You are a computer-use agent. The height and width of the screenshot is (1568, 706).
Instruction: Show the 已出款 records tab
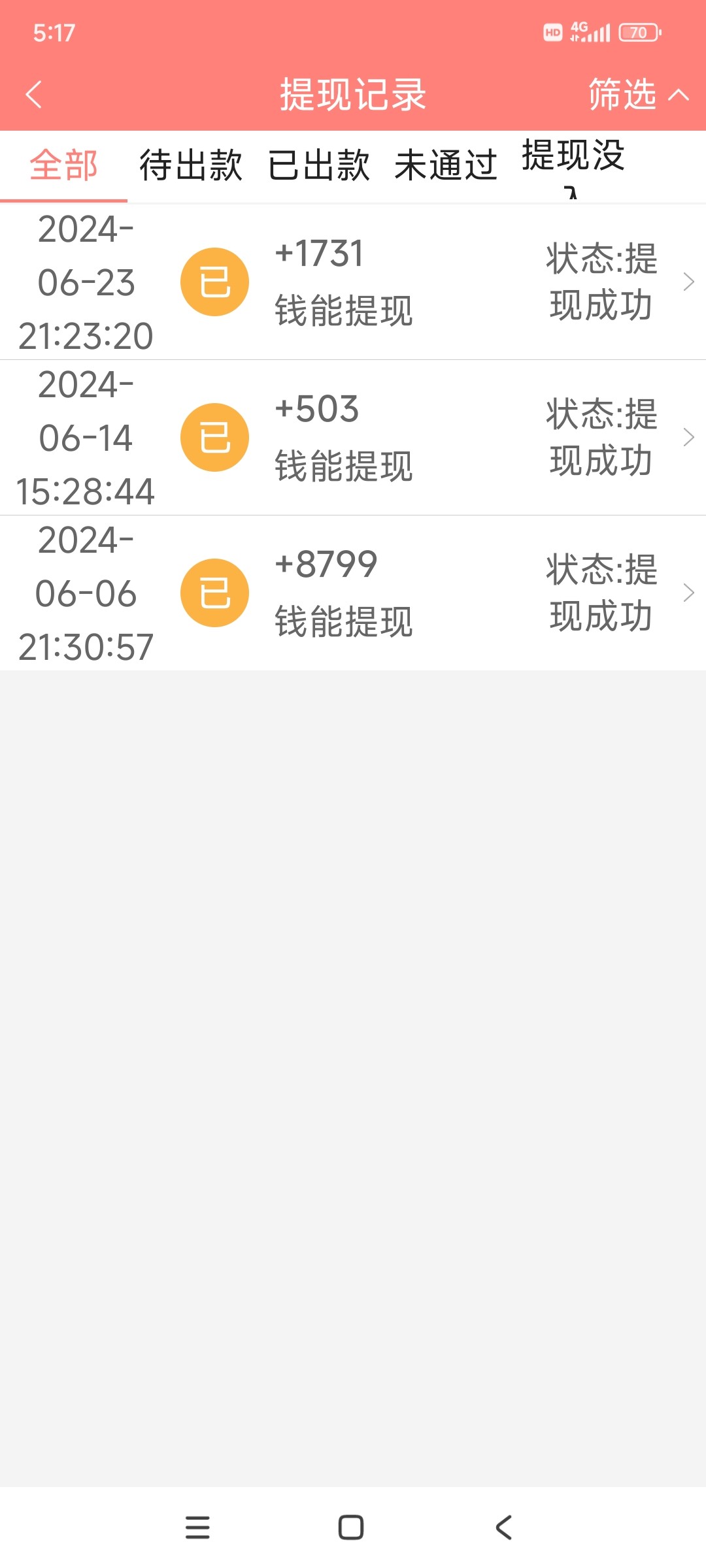point(319,165)
